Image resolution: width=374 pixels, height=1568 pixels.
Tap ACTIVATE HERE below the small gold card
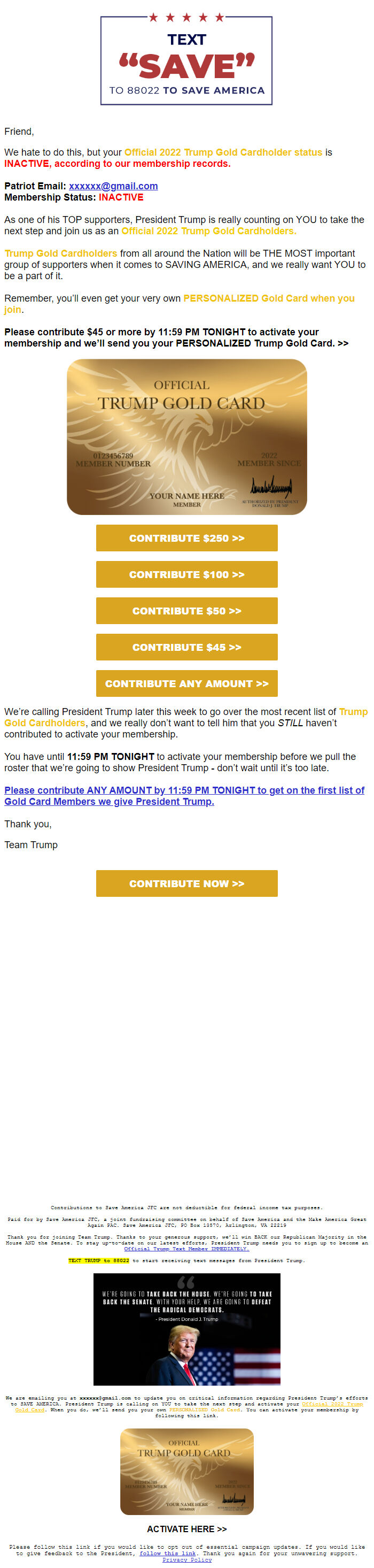[186, 1528]
